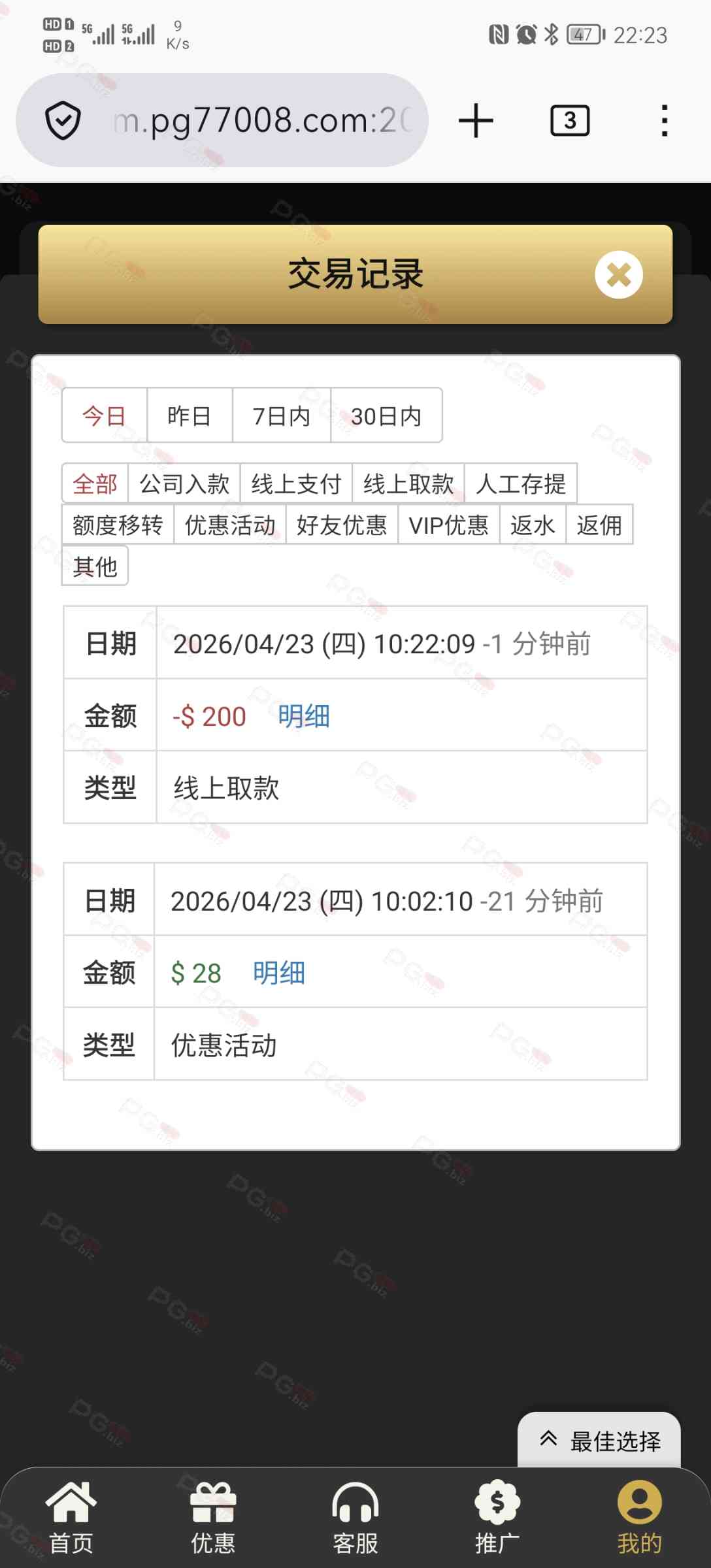
Task: Filter by 人工存提
Action: (x=521, y=484)
